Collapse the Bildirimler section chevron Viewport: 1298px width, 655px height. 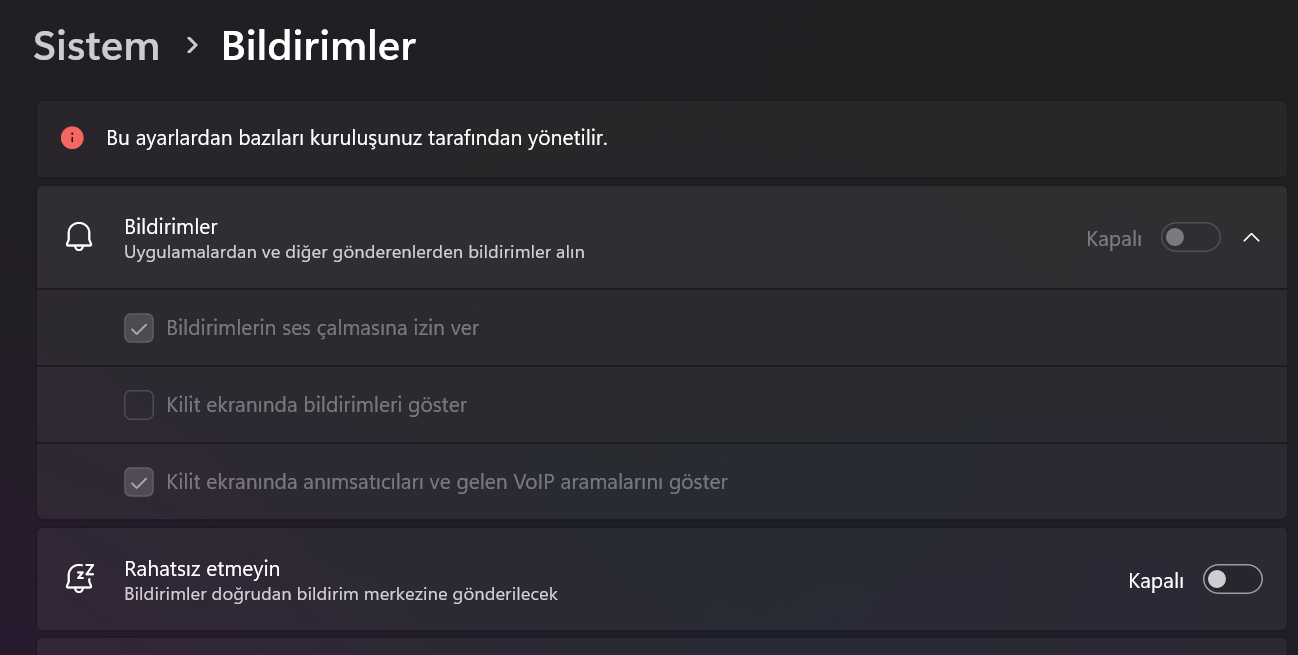click(x=1251, y=238)
